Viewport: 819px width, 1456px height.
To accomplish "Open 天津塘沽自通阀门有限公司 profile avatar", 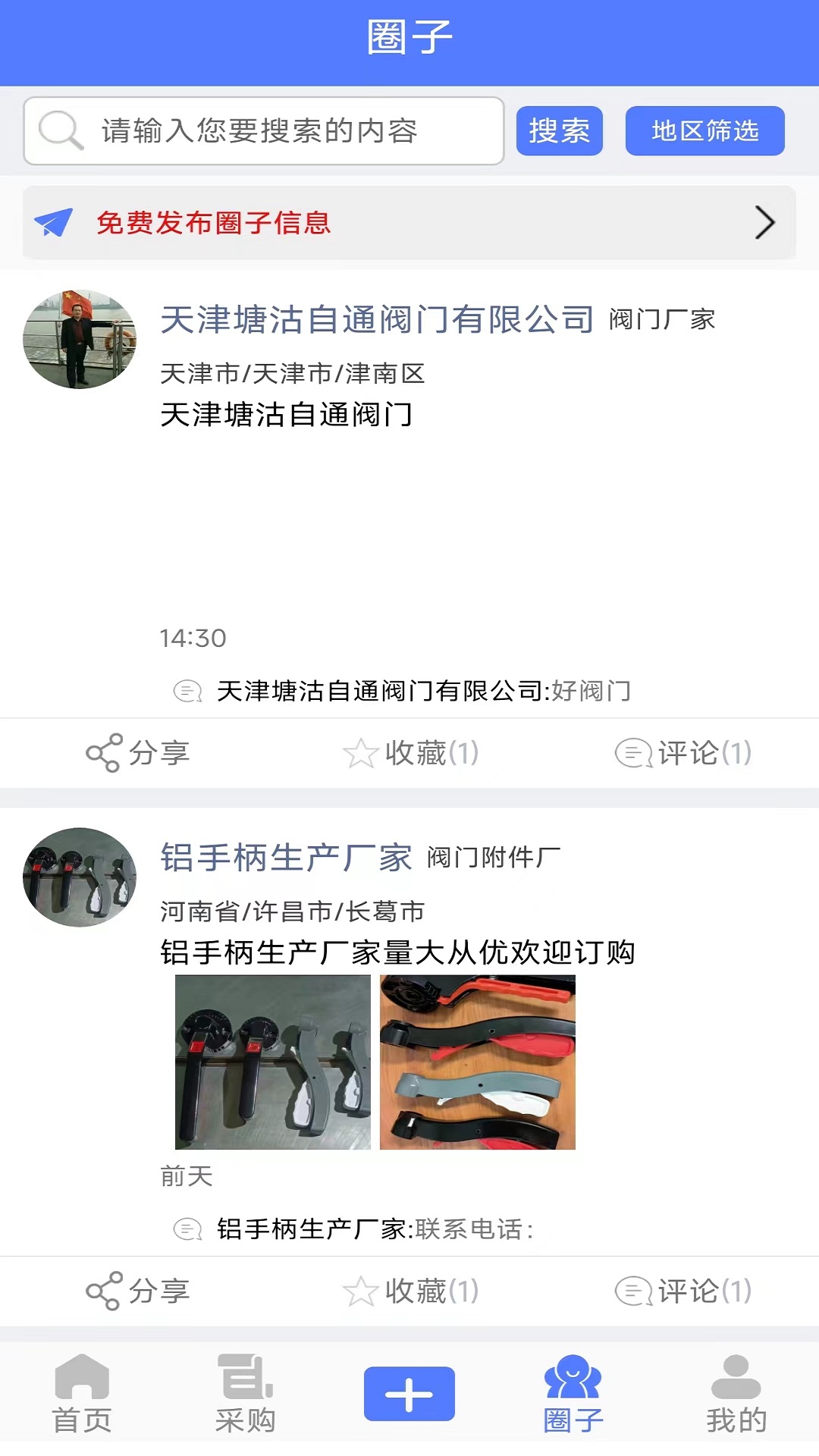I will coord(80,339).
